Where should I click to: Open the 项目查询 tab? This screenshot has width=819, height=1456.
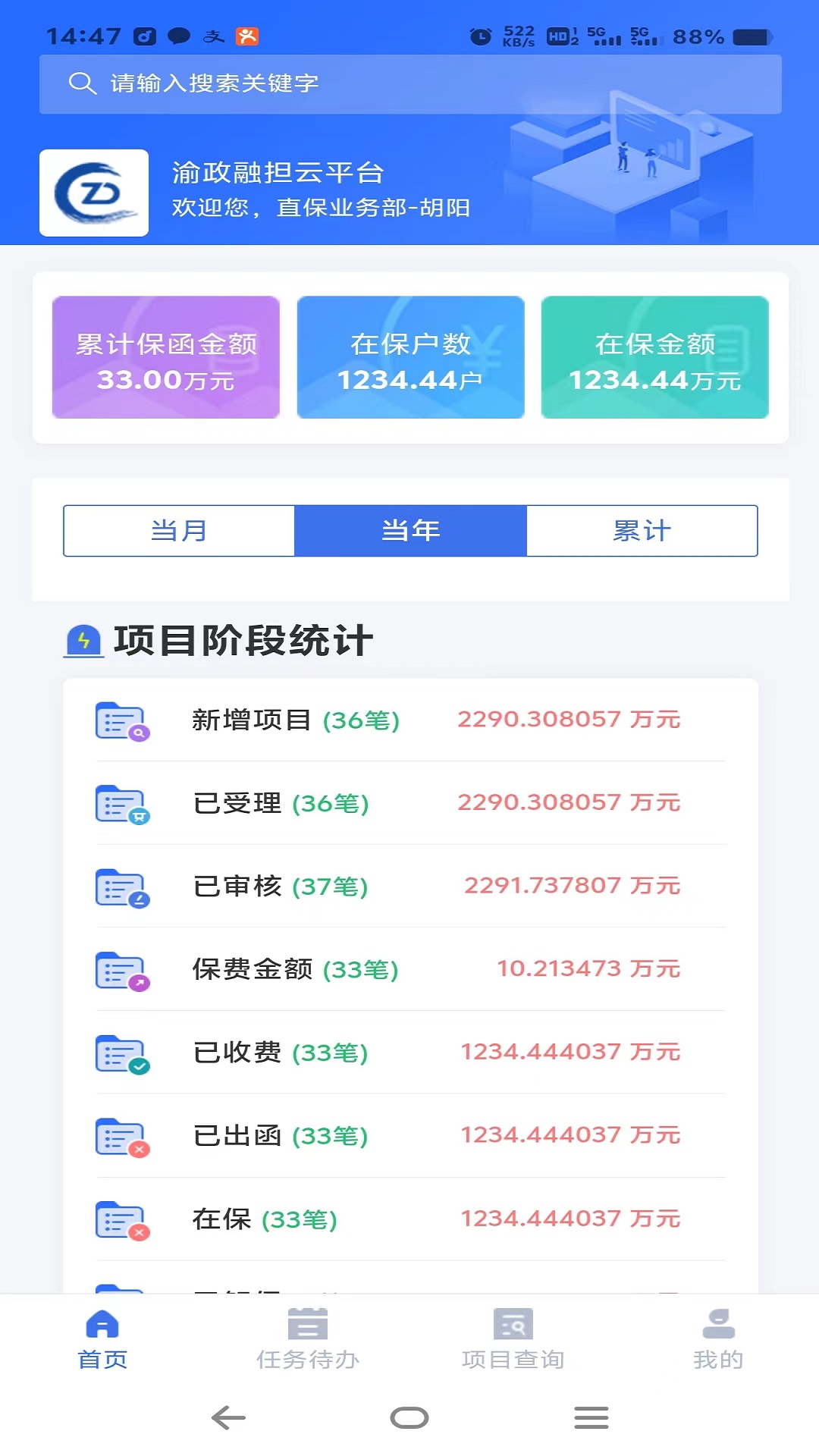[513, 1340]
